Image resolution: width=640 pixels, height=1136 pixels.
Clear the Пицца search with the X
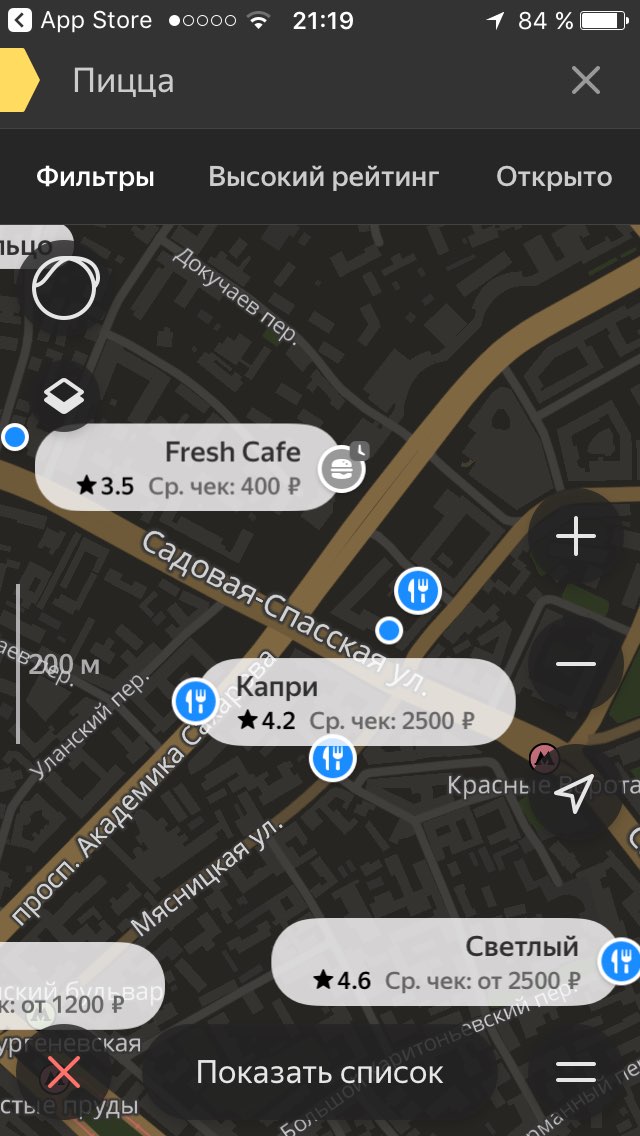tap(586, 80)
